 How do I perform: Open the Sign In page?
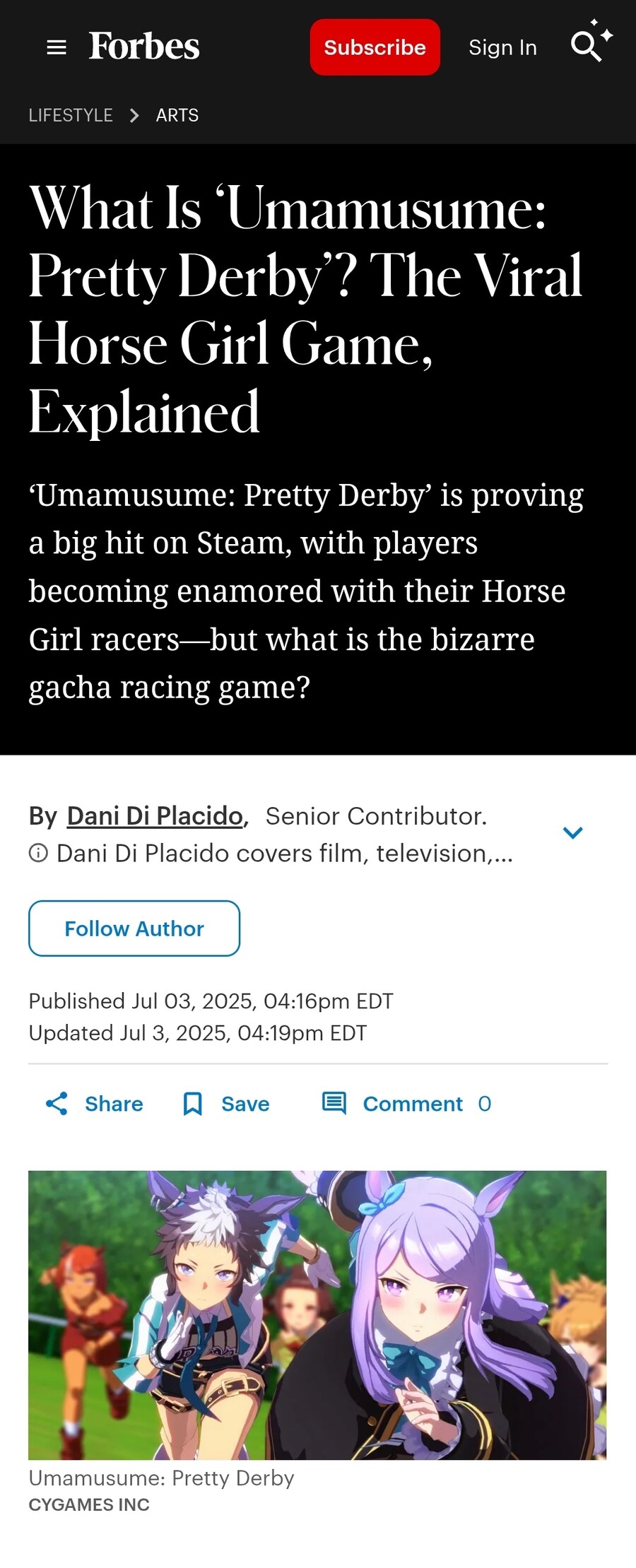[502, 47]
